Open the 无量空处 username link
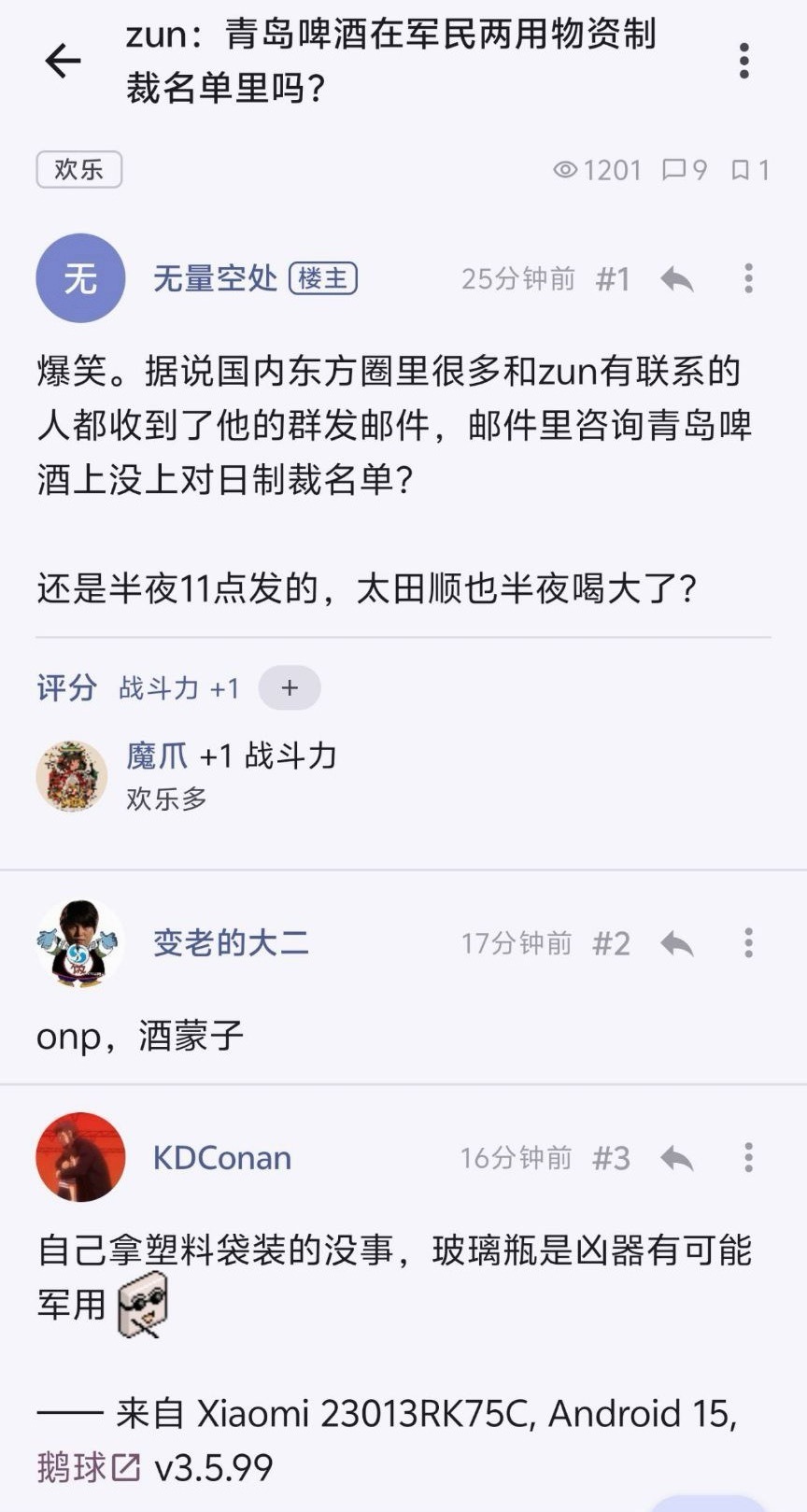The image size is (807, 1512). coord(215,278)
